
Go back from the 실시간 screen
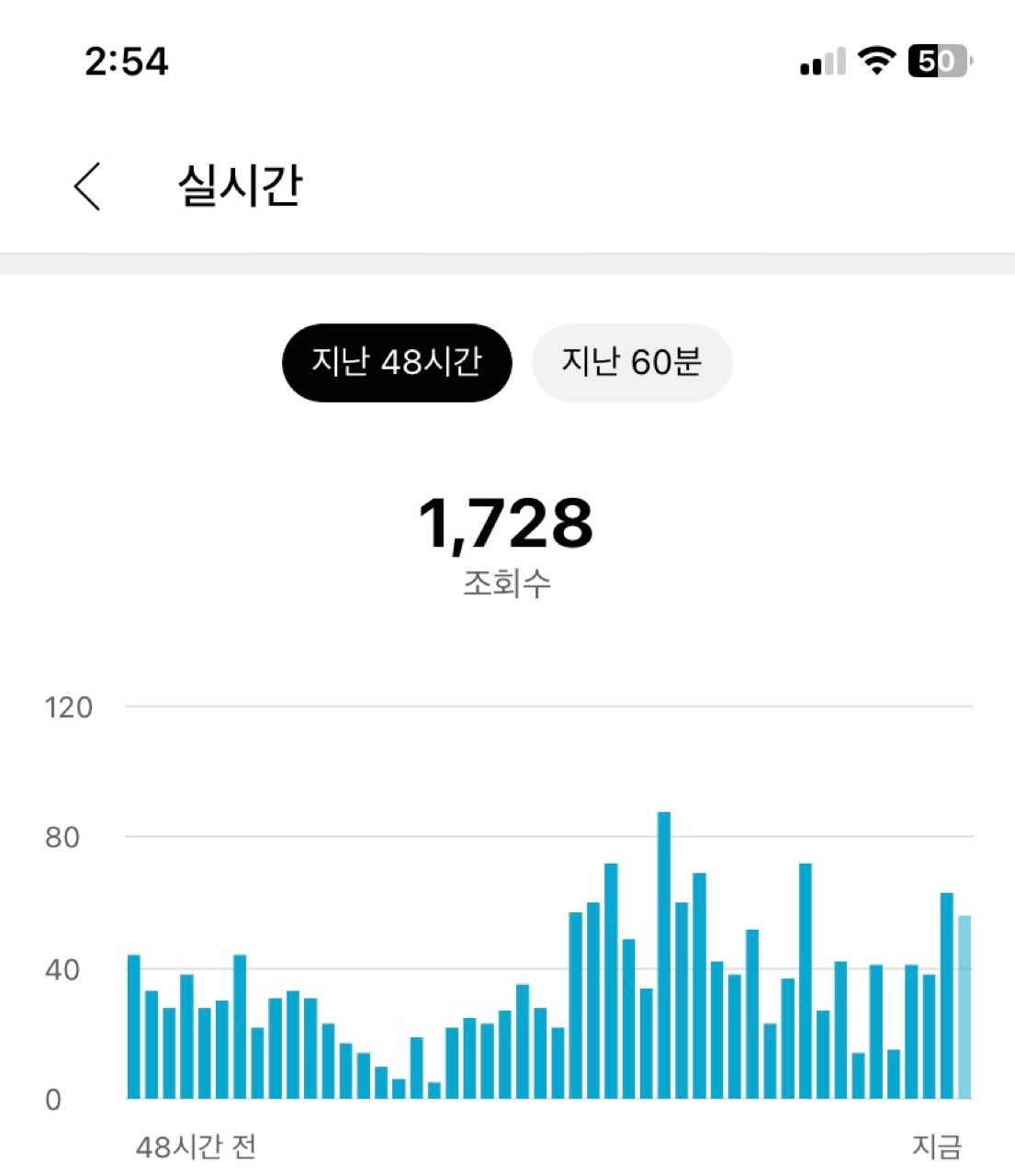[87, 187]
